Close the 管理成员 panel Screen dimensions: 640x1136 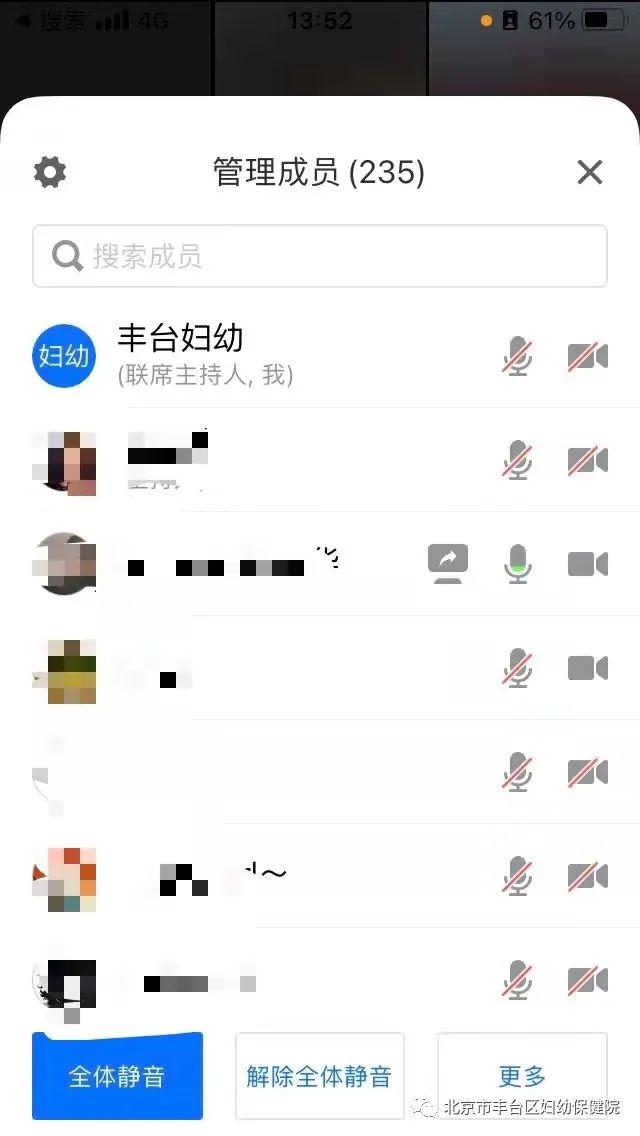point(590,172)
